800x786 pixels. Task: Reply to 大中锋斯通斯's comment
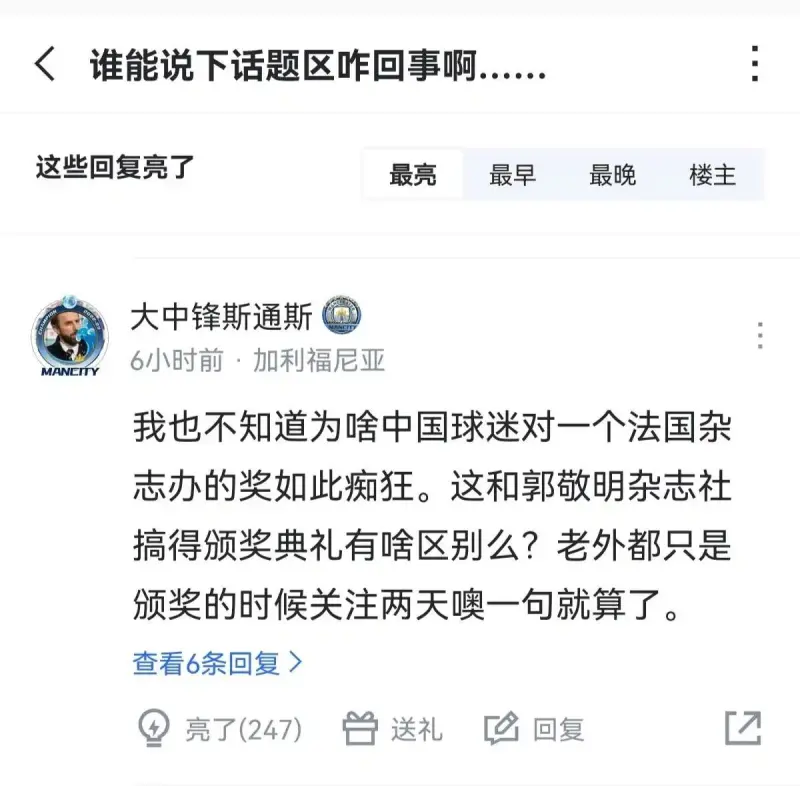(535, 728)
